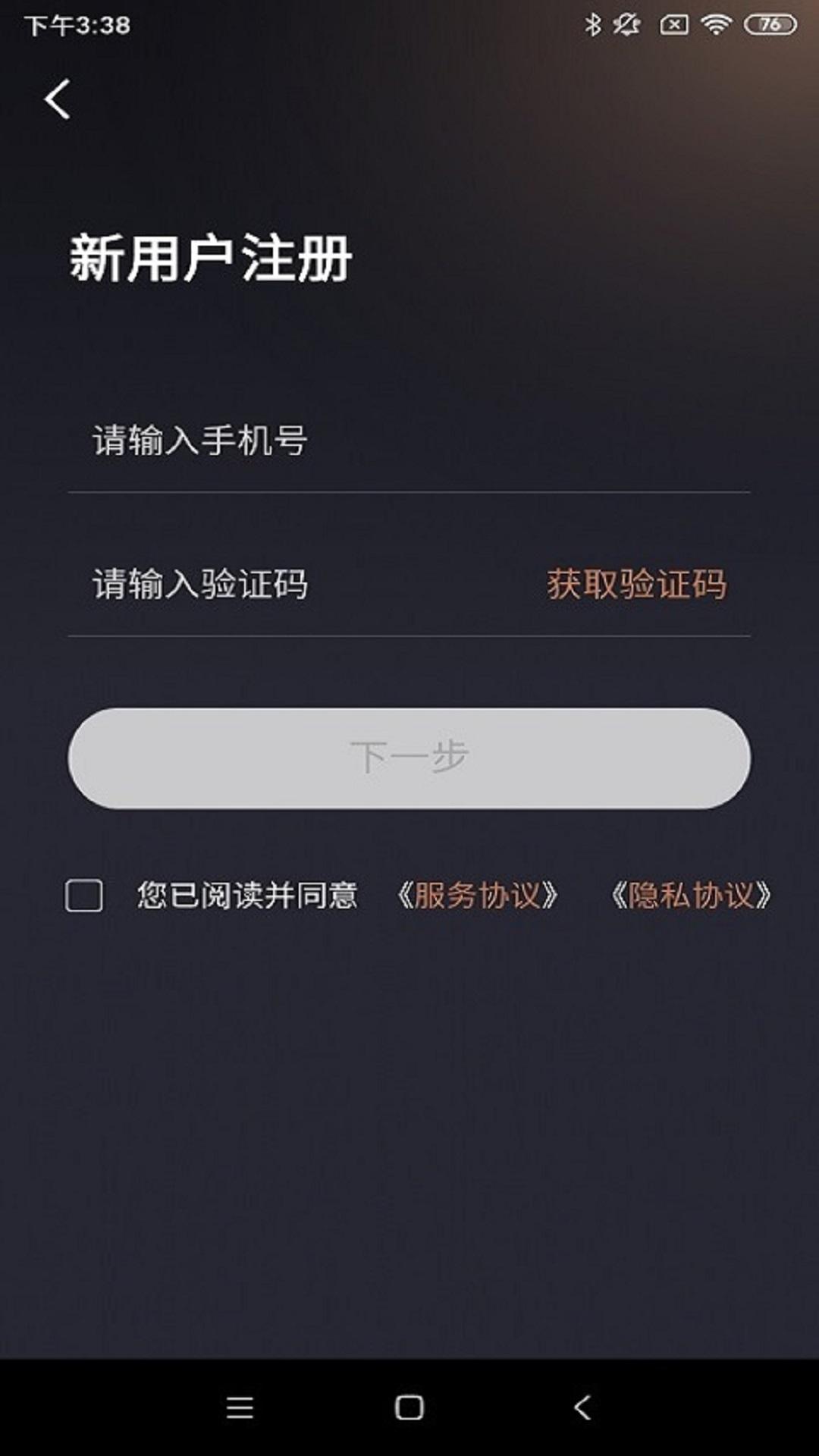Open the system recent apps menu
The width and height of the screenshot is (819, 1456).
click(240, 1407)
